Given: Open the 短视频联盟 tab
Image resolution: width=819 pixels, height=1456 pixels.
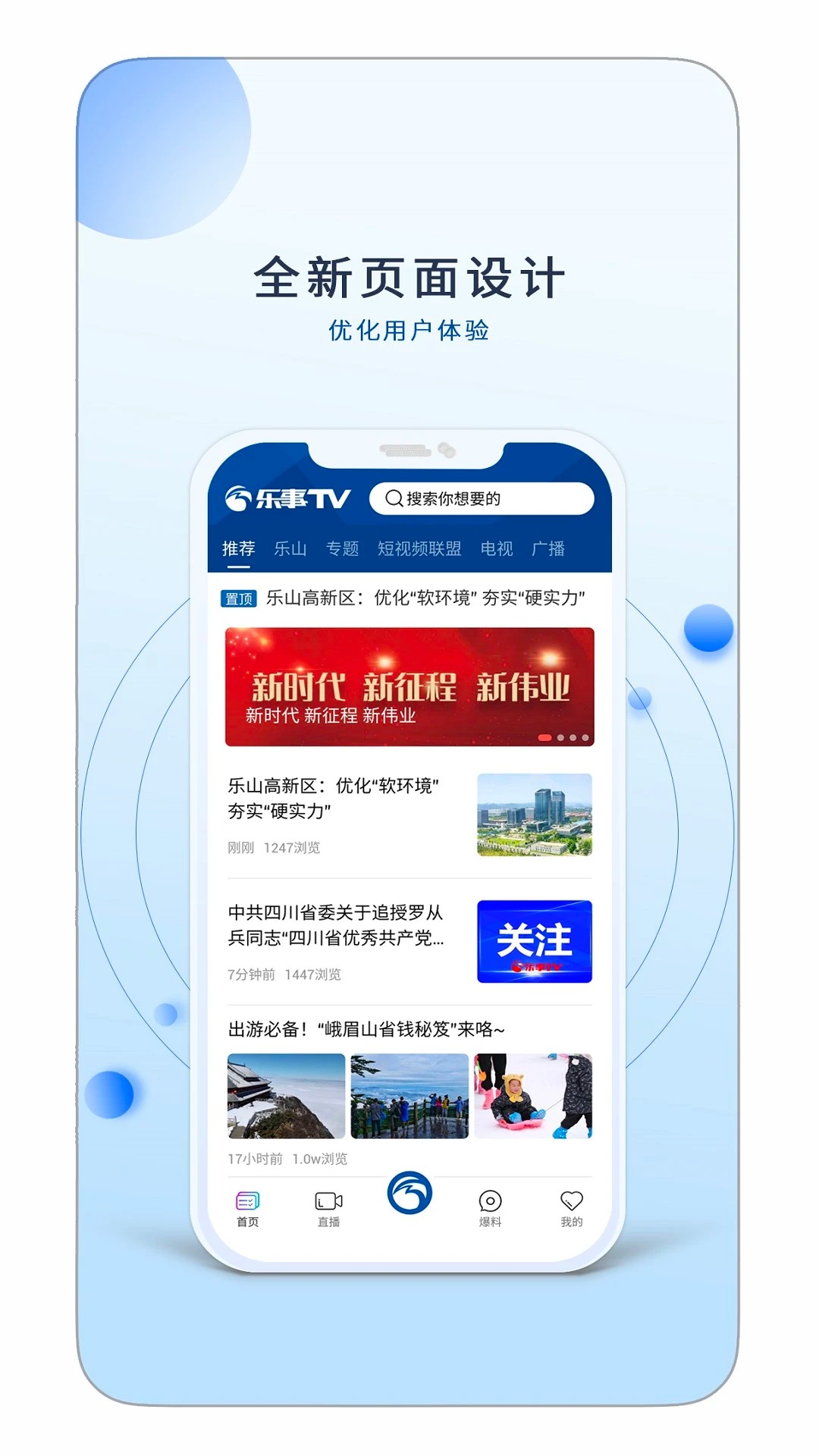Looking at the screenshot, I should coord(419,548).
